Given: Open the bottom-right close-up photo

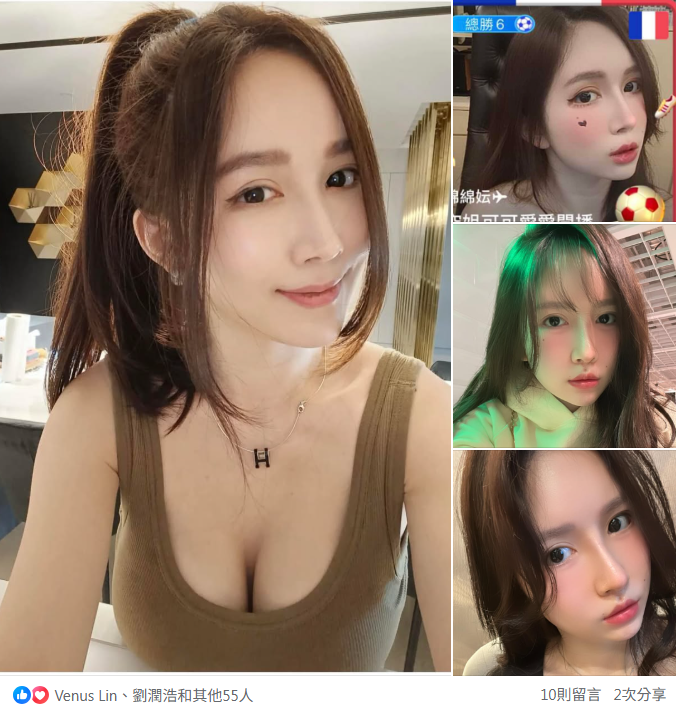Looking at the screenshot, I should click(x=563, y=562).
